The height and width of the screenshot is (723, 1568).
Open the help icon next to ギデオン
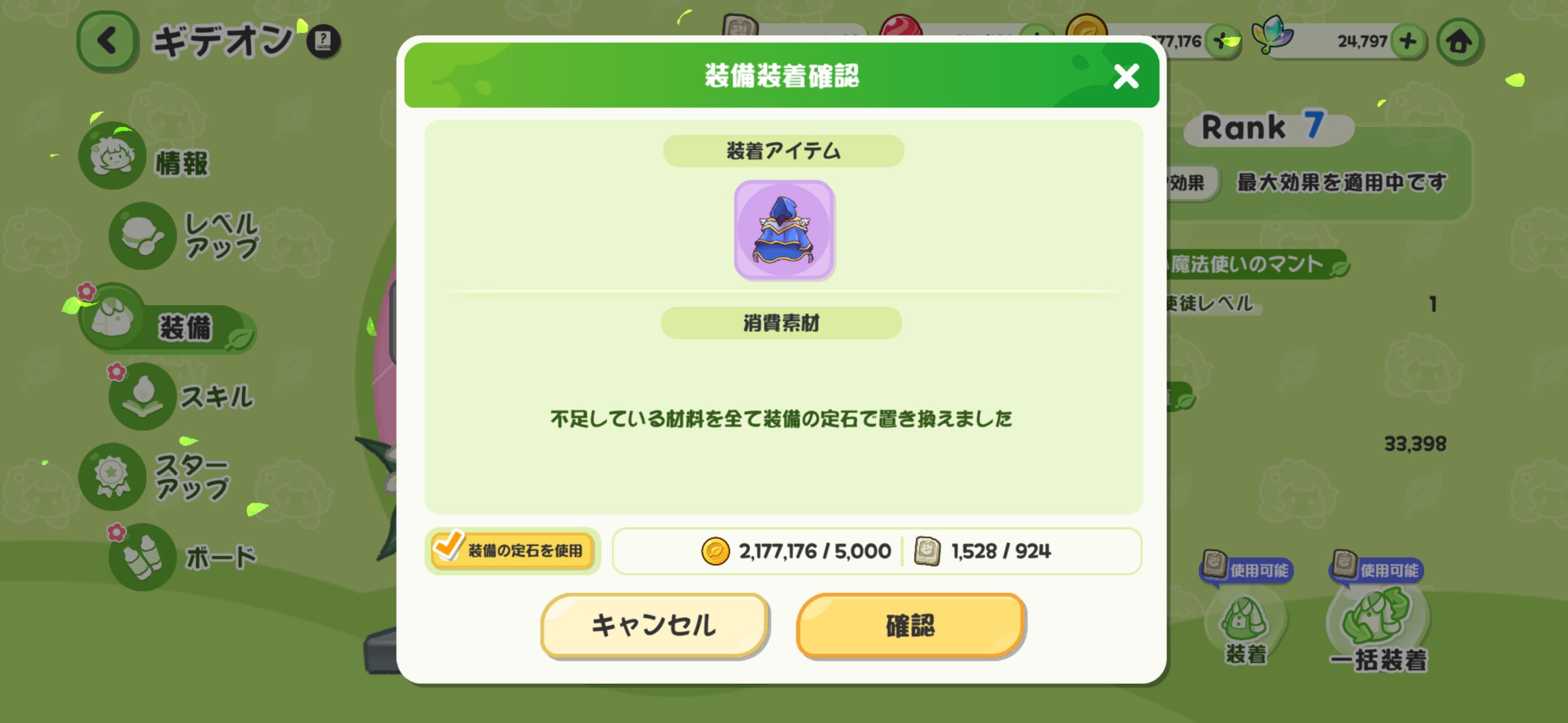coord(323,41)
